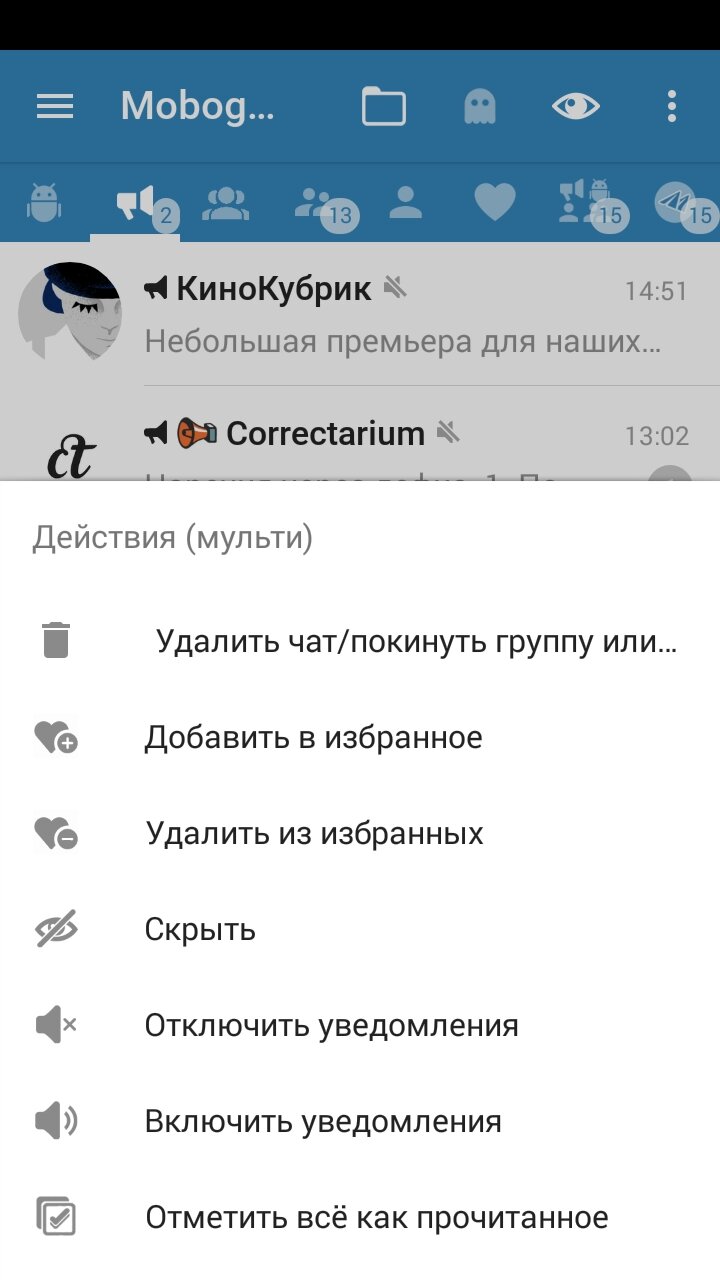Open the hamburger drawer menu

tap(55, 106)
